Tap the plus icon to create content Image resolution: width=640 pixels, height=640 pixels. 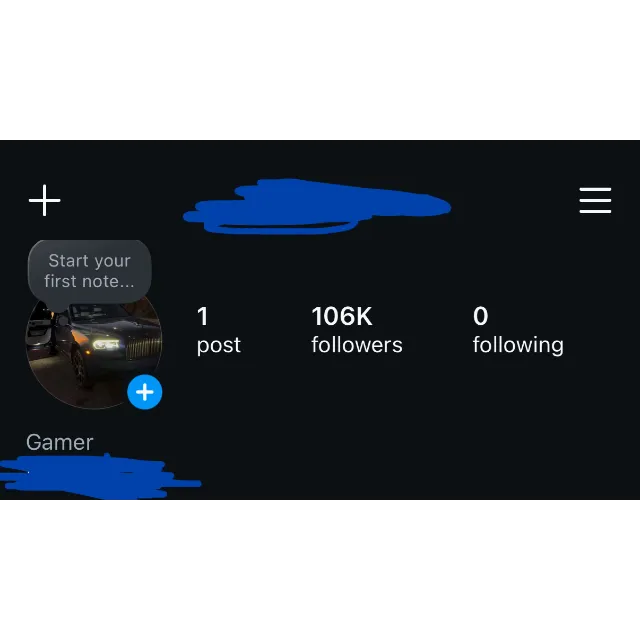(44, 200)
